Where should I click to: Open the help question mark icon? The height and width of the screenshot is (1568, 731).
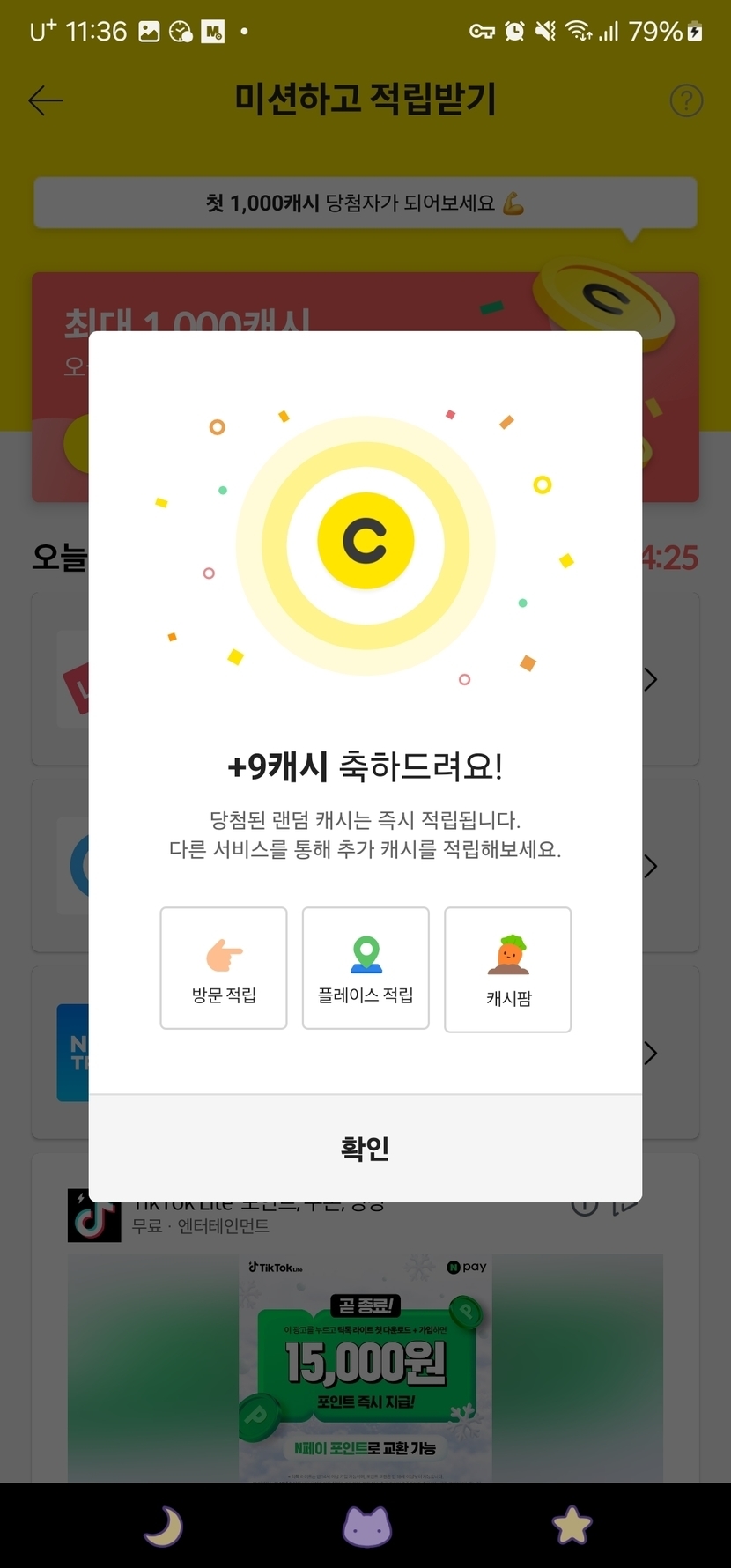pos(686,100)
